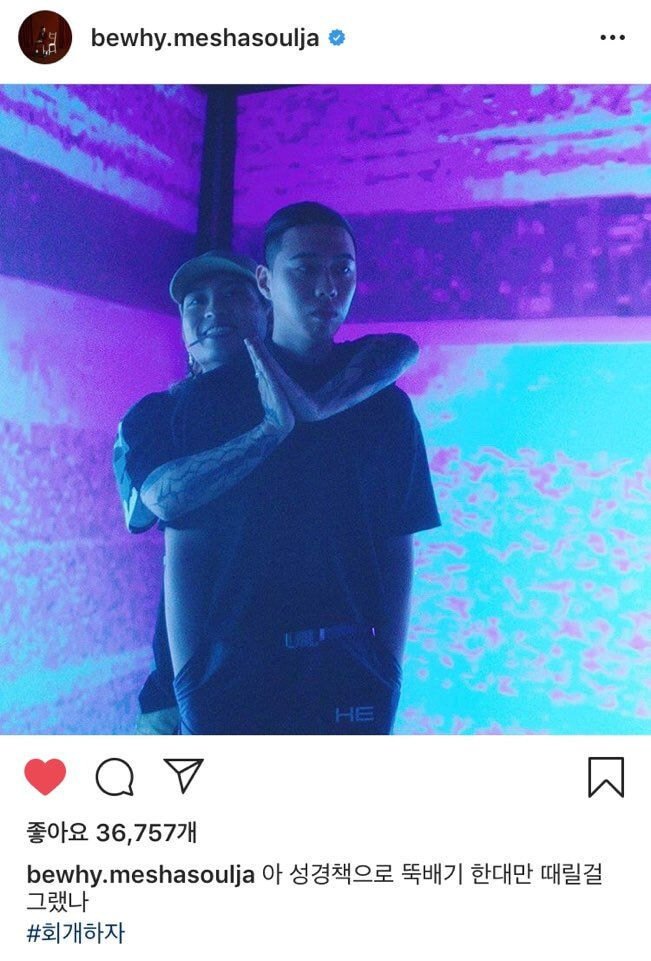Open bewhy.meshasoulja's profile picture

click(x=45, y=38)
